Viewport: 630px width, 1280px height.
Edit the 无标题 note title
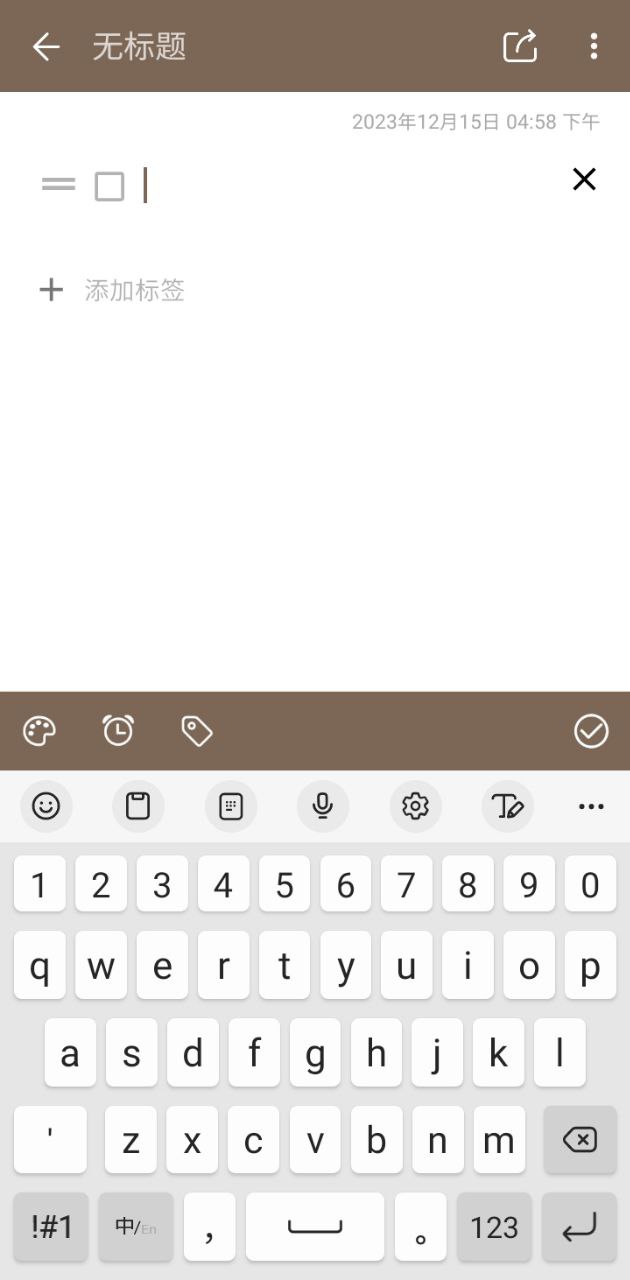coord(139,46)
